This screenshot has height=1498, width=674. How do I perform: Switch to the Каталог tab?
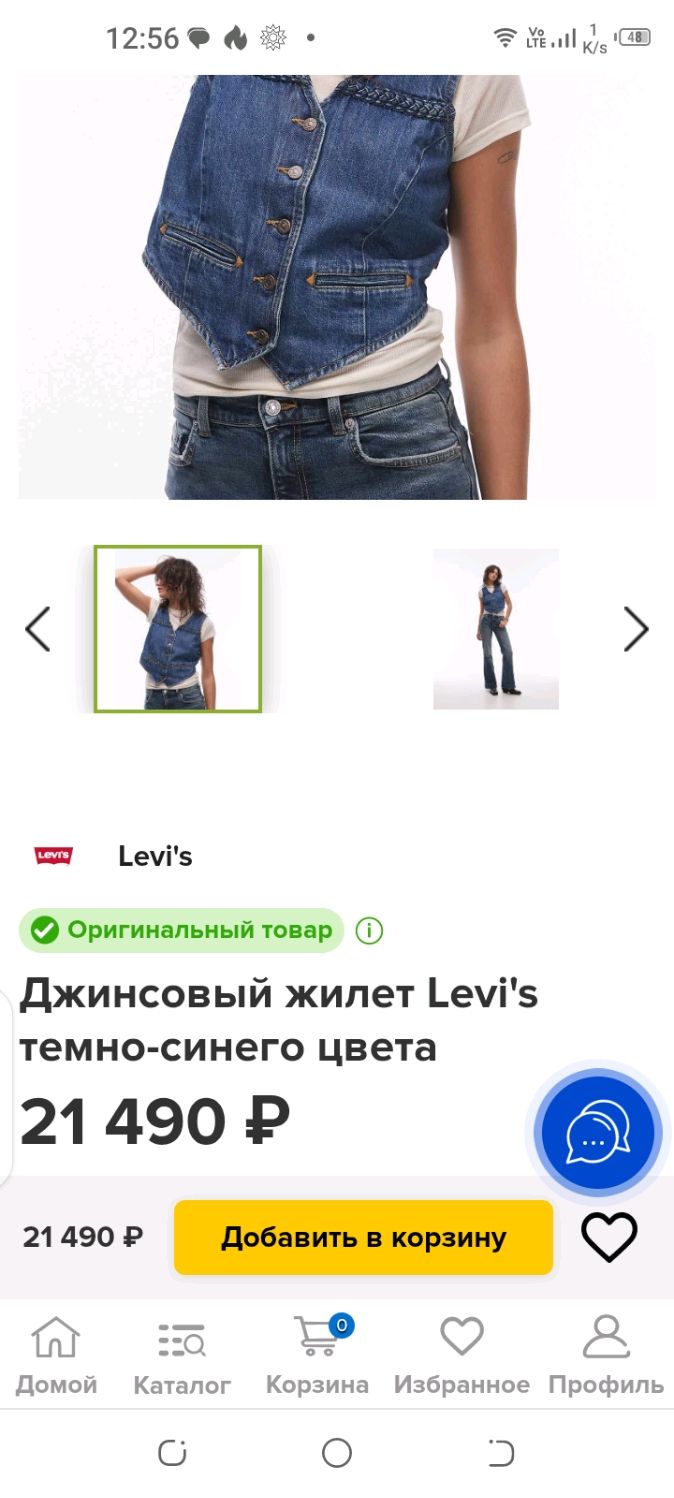point(182,1355)
